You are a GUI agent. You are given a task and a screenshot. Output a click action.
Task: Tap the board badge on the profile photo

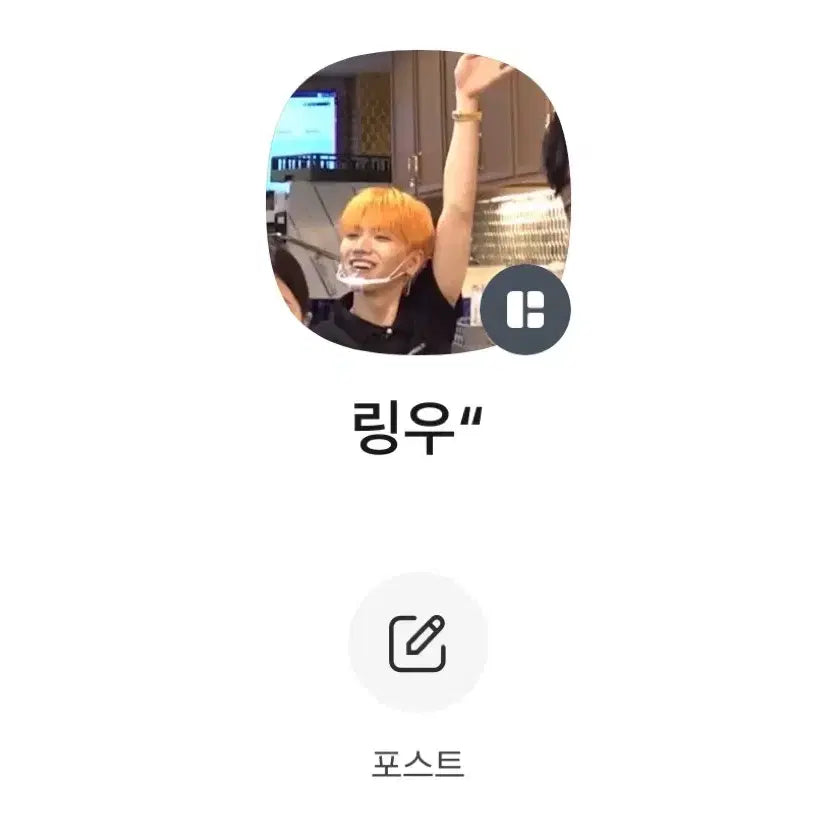(x=525, y=310)
